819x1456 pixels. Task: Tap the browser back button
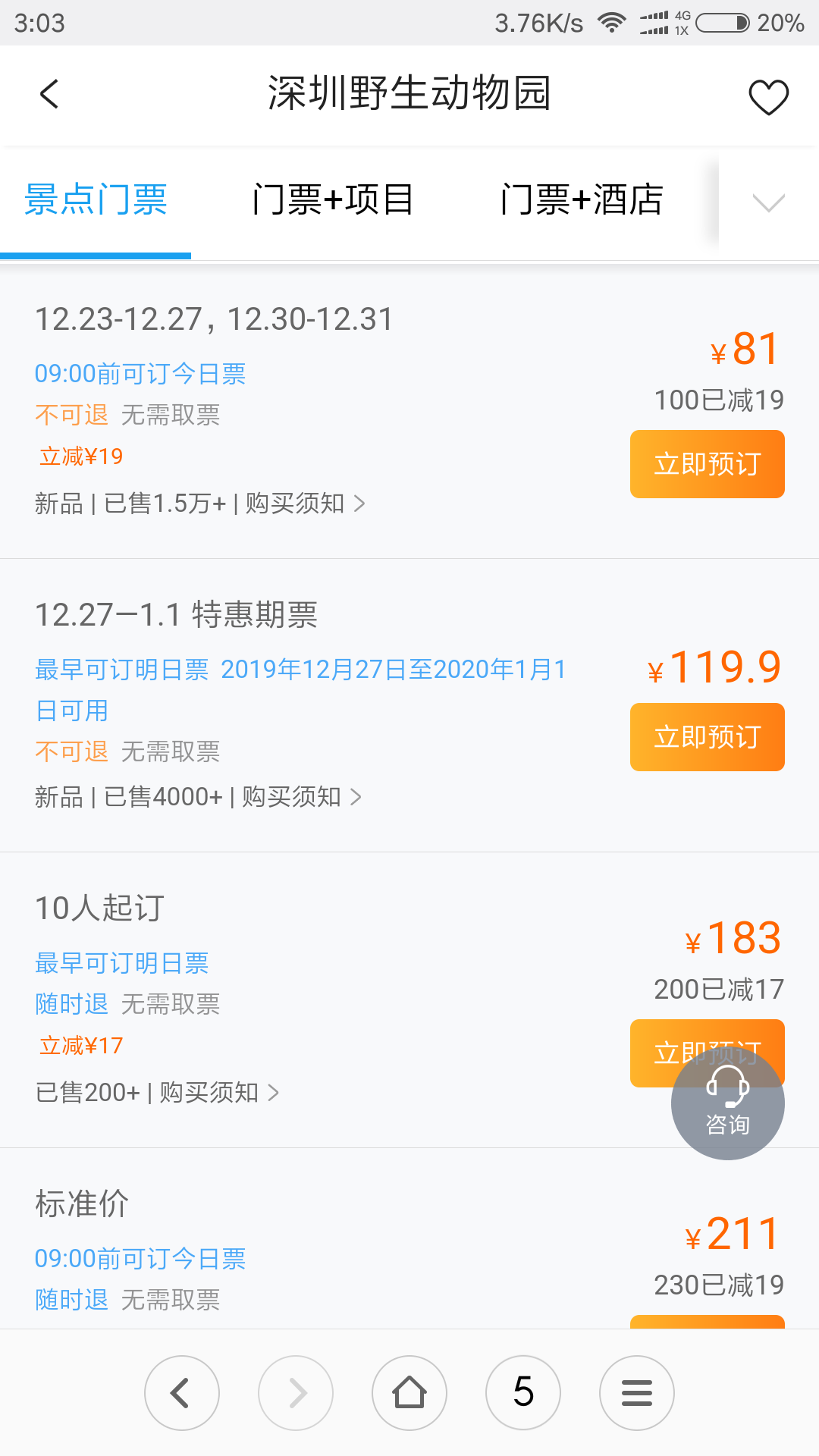coord(182,1393)
